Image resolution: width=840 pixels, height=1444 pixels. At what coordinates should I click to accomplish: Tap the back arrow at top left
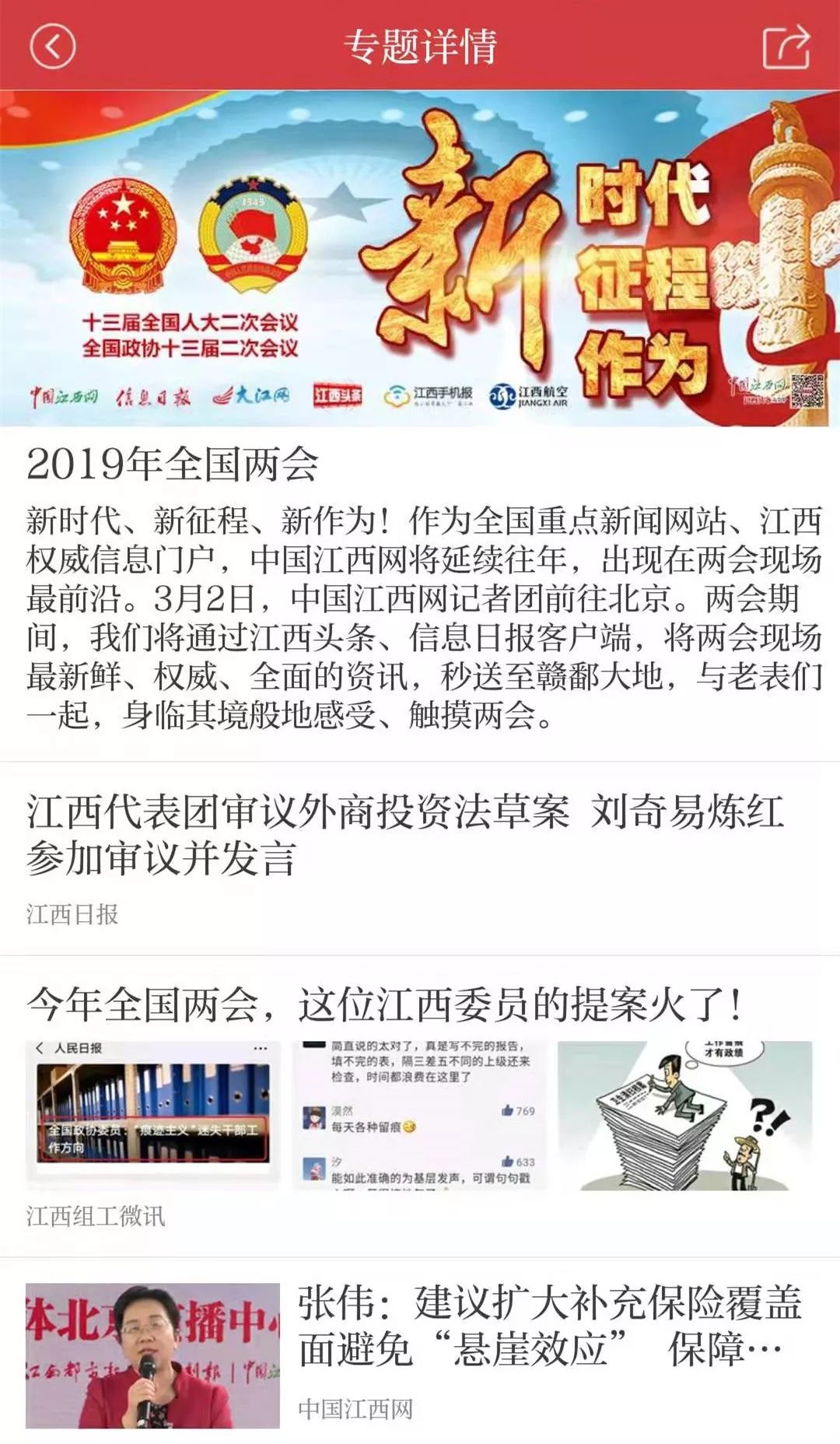click(49, 45)
